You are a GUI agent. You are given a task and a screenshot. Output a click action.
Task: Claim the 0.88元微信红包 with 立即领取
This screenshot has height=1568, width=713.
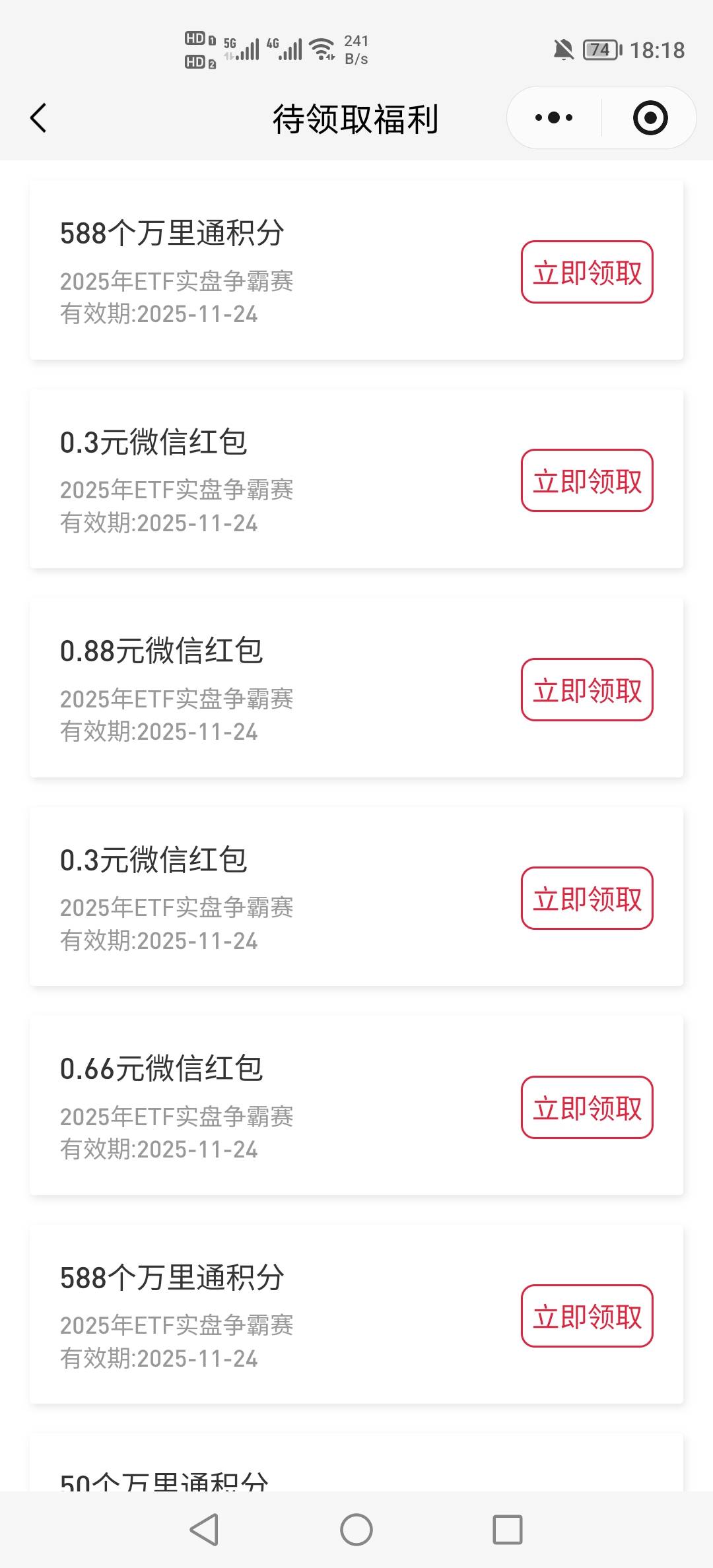(587, 690)
